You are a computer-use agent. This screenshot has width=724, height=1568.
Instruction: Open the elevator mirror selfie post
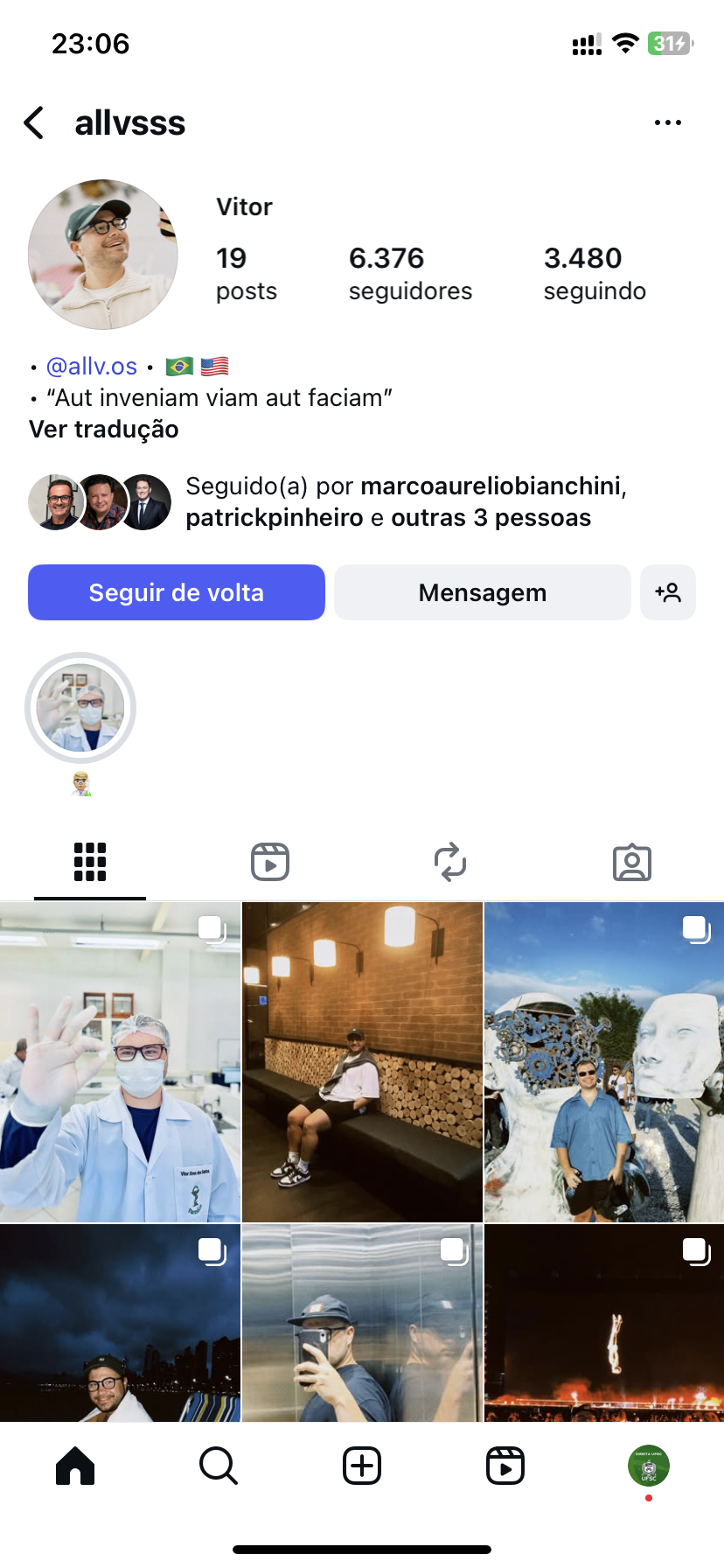coord(362,1323)
